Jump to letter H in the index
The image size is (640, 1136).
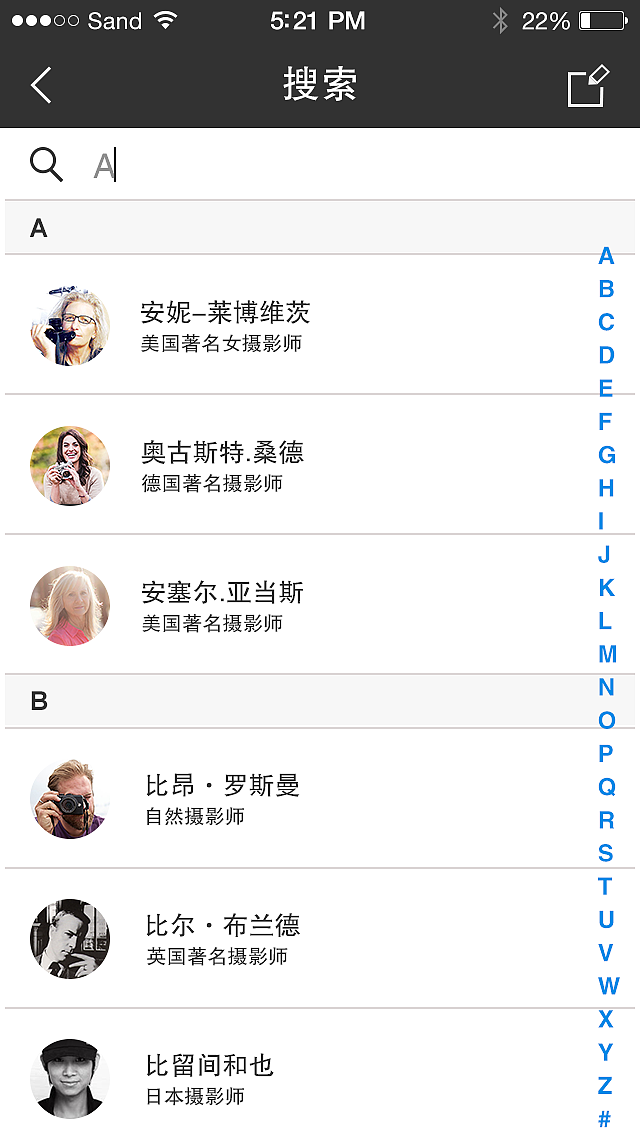click(x=606, y=488)
